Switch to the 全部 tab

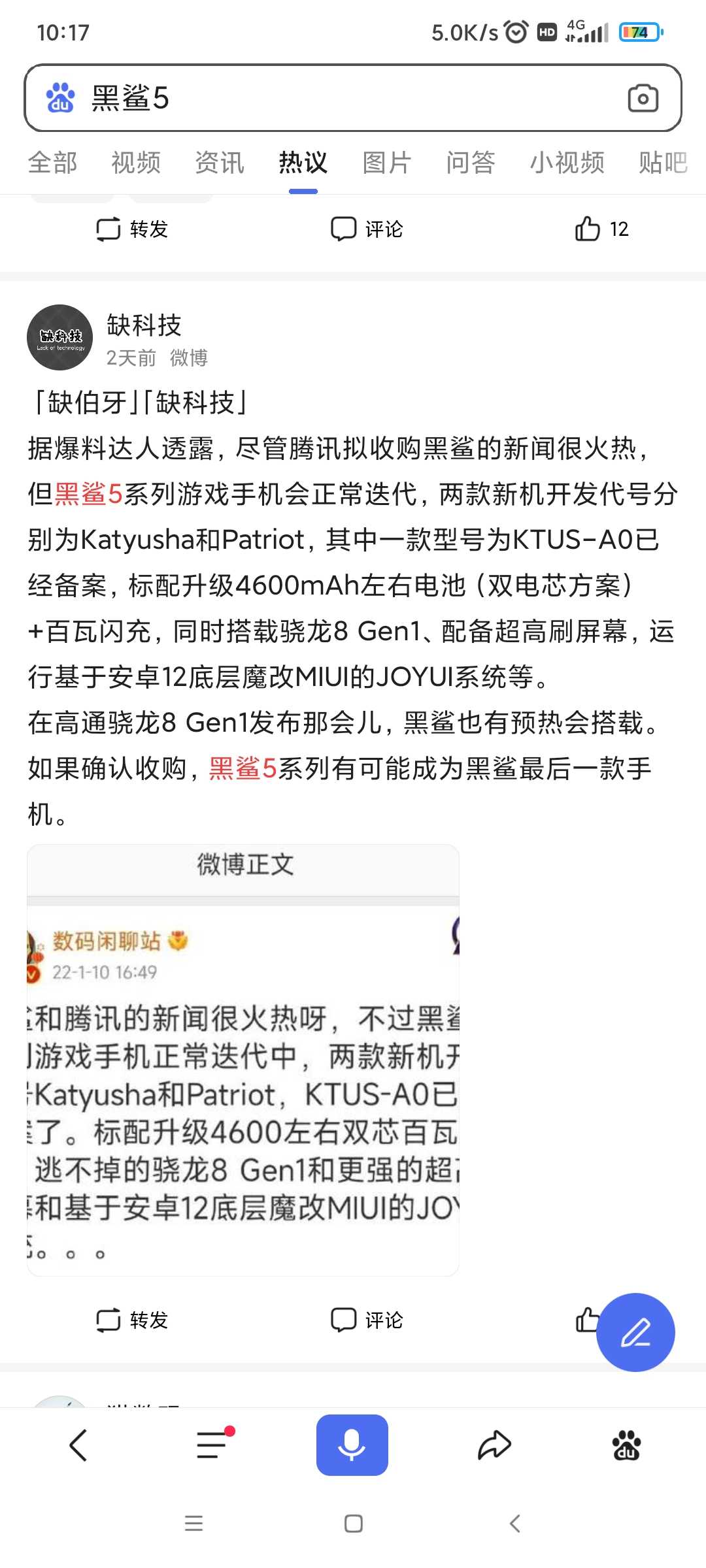pos(52,163)
